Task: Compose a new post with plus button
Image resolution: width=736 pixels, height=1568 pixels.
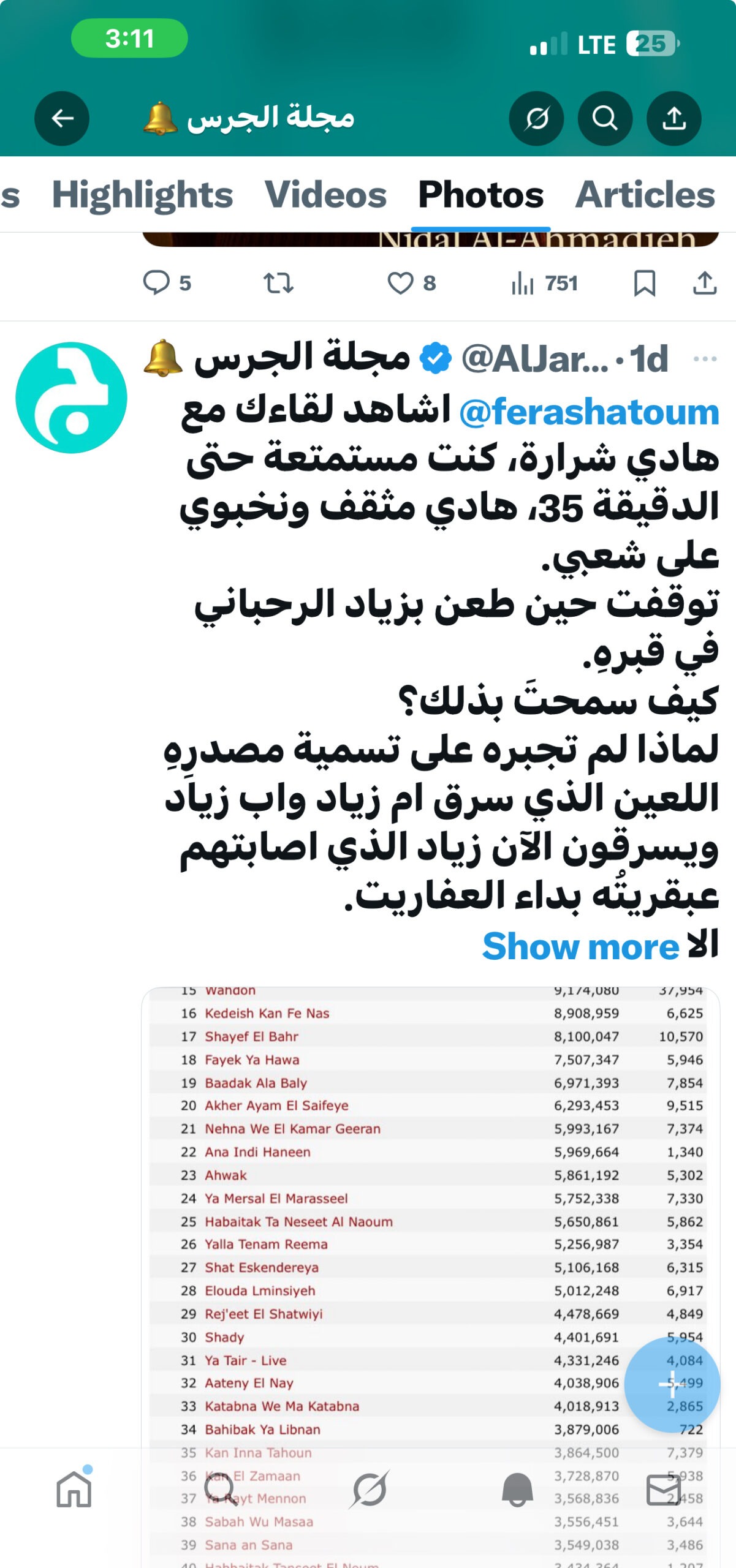Action: (672, 1385)
